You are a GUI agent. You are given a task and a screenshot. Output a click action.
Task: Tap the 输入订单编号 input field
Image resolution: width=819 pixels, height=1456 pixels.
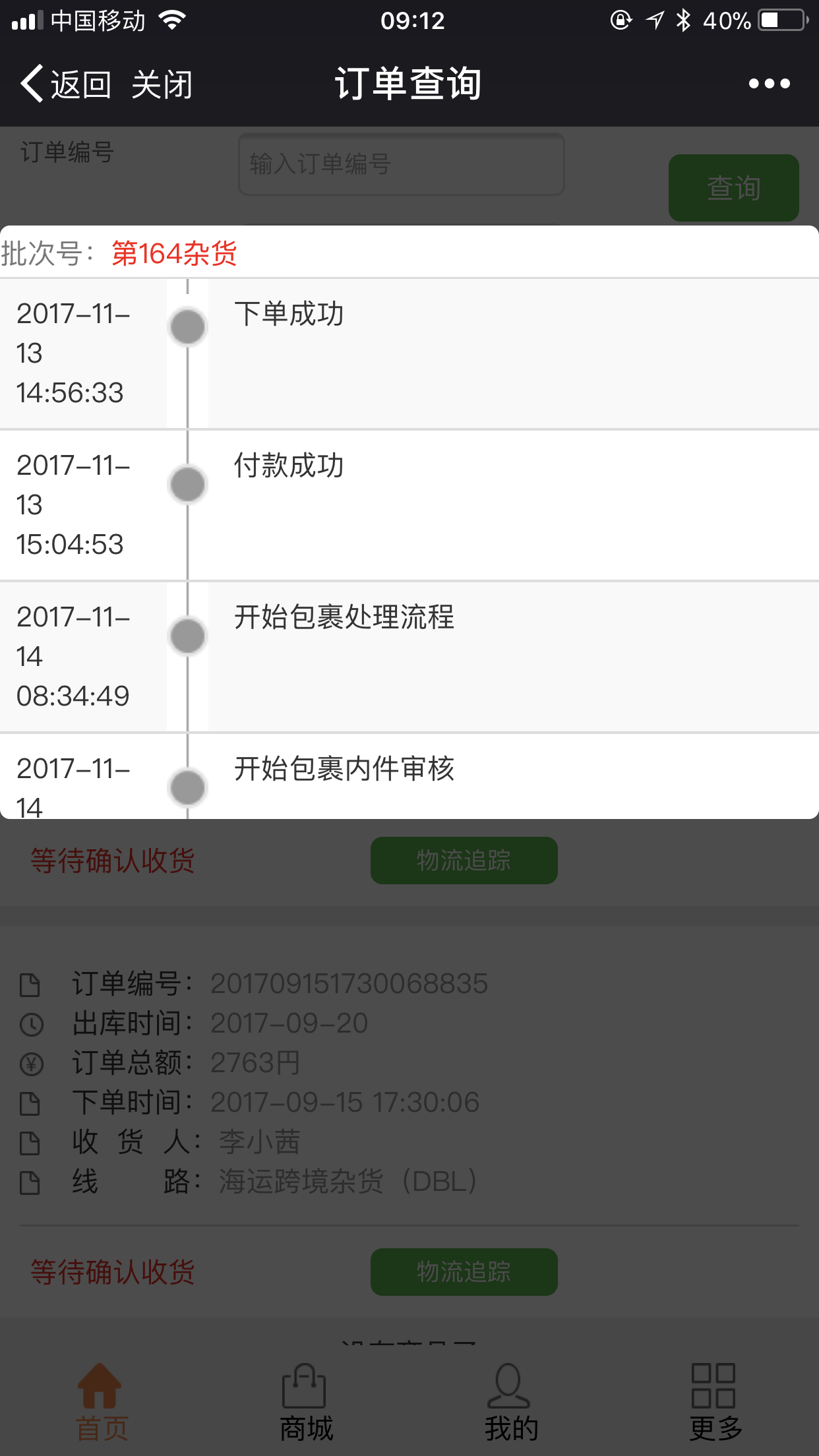[401, 164]
